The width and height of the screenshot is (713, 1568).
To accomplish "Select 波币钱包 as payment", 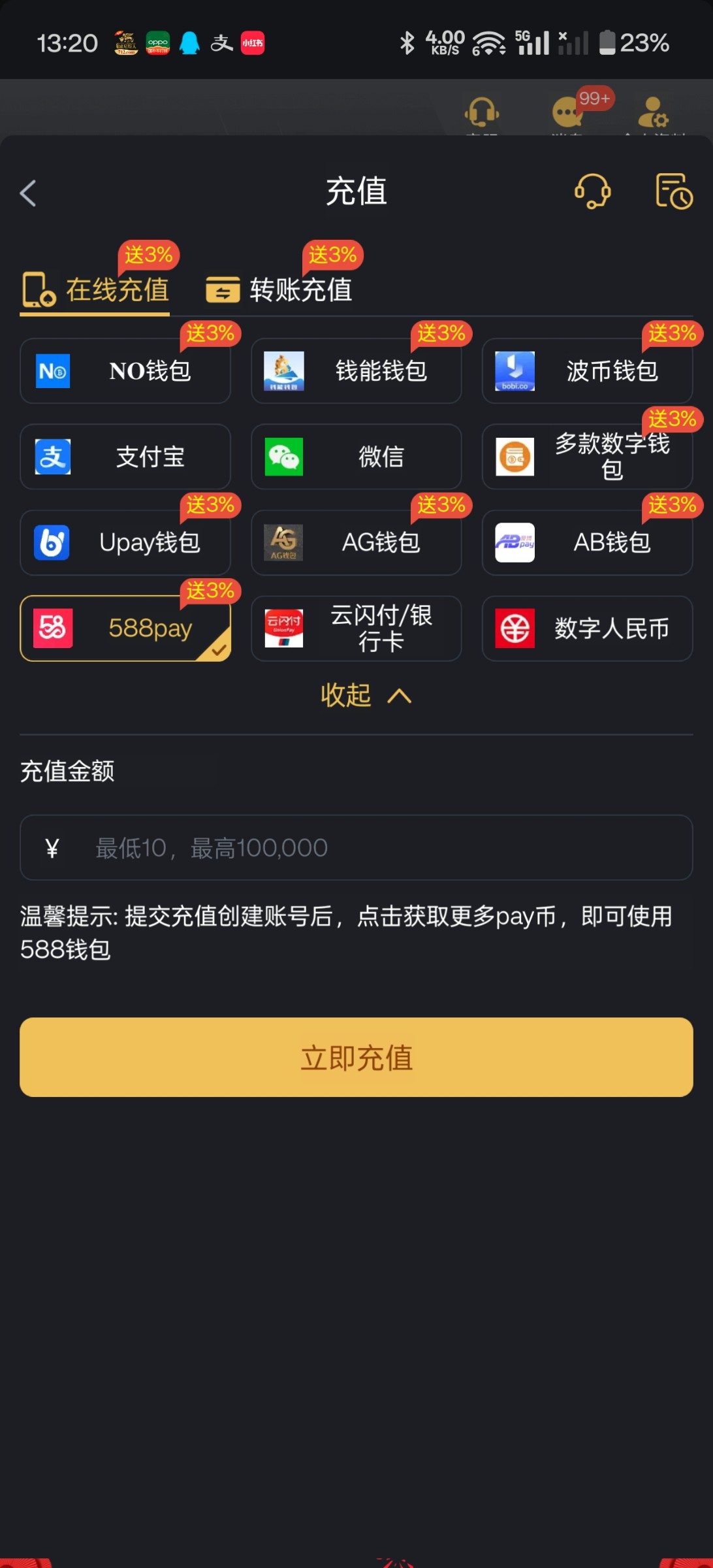I will tap(588, 371).
